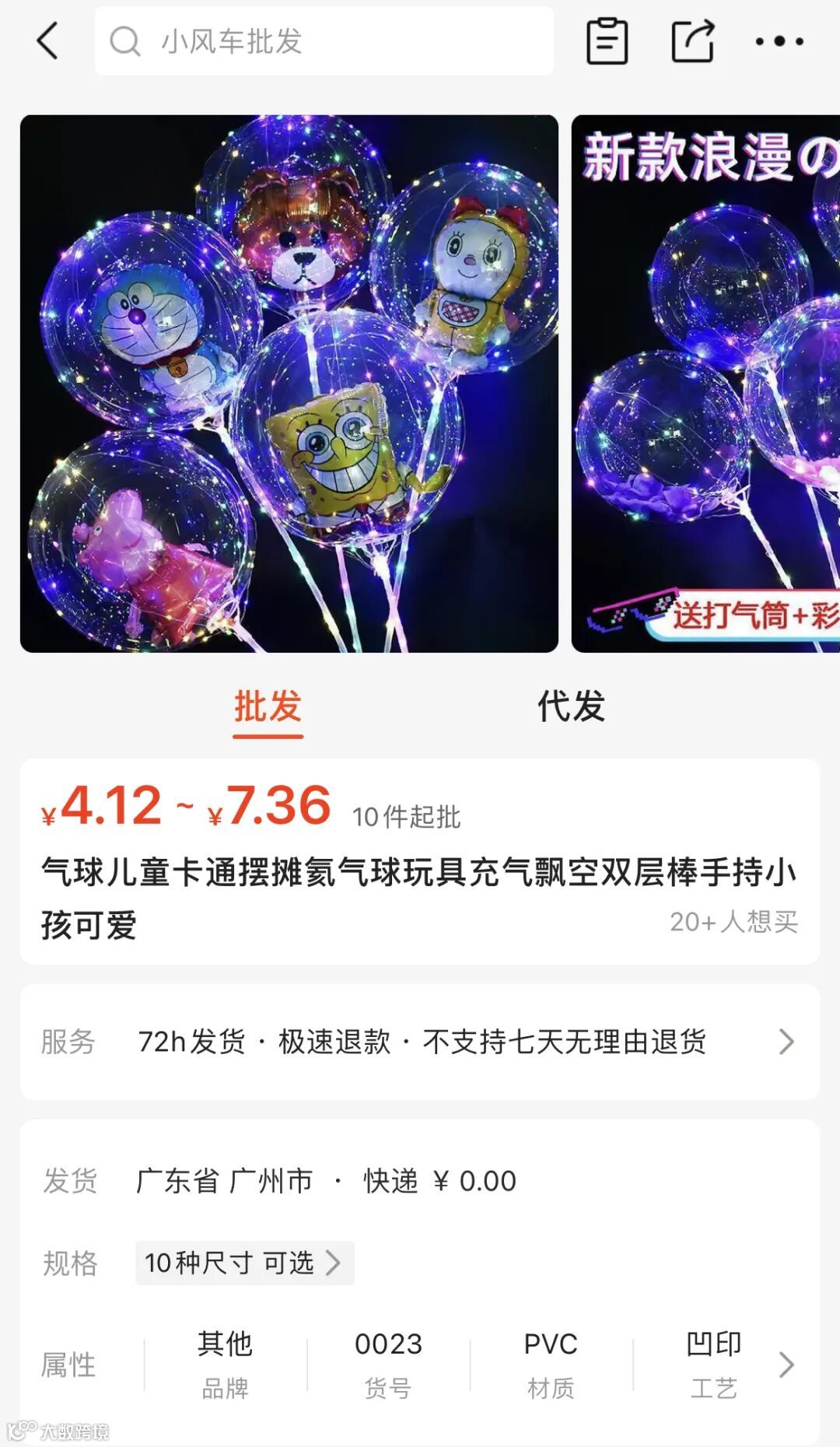Choose from 10种尺寸 可选 options

tap(244, 1263)
